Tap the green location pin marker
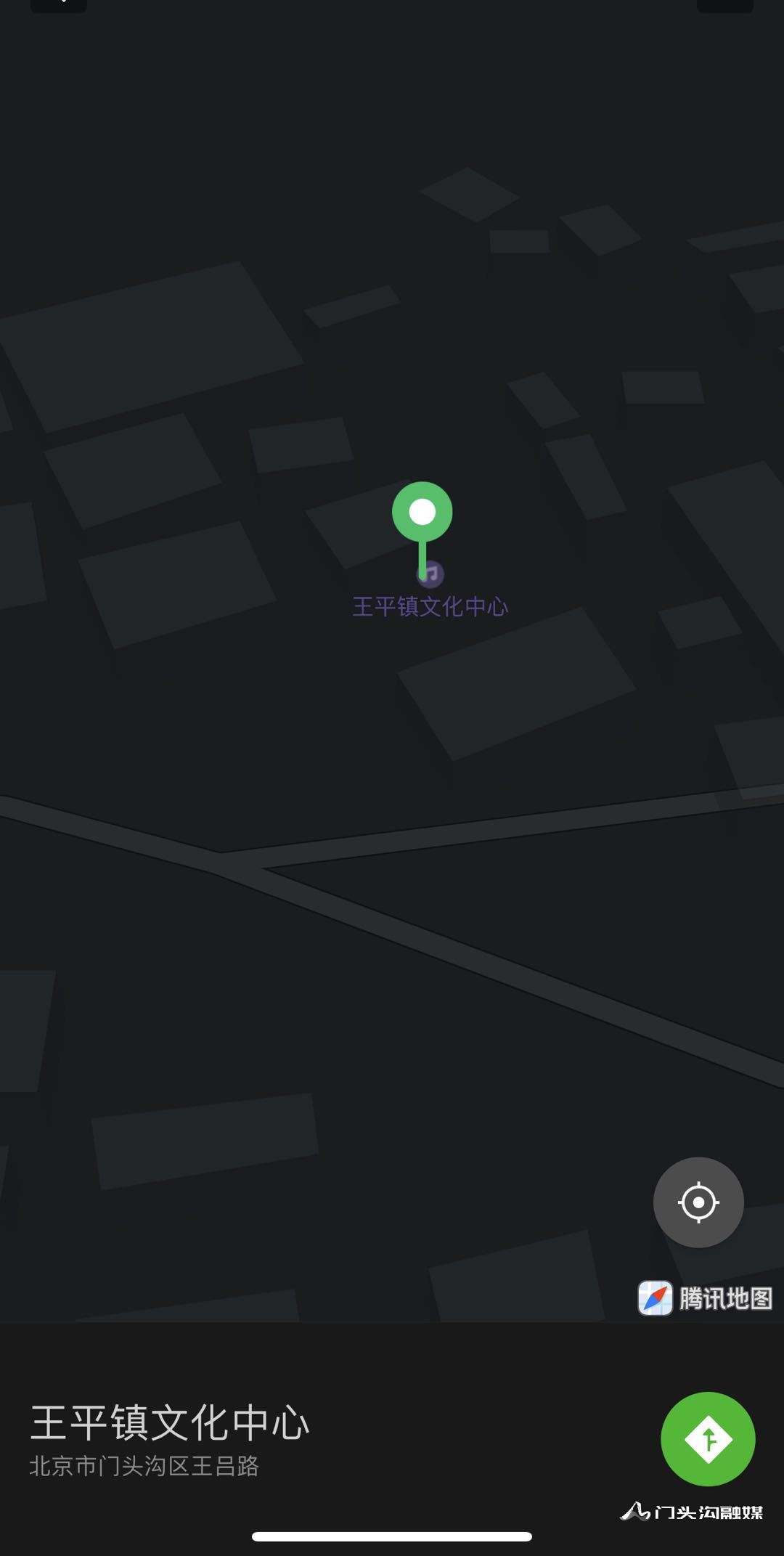 coord(422,529)
